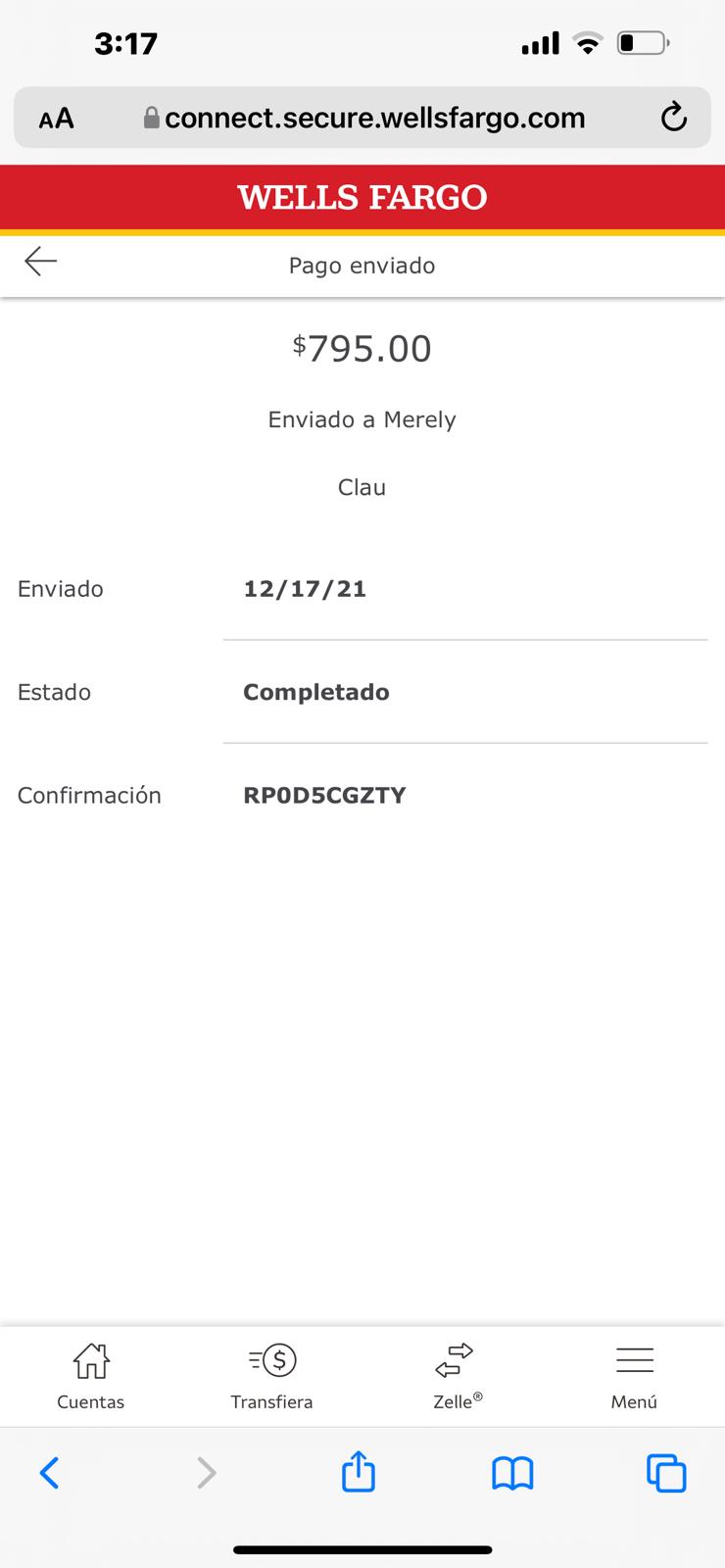Go back using the Pago enviado arrow
The image size is (725, 1568).
(41, 262)
